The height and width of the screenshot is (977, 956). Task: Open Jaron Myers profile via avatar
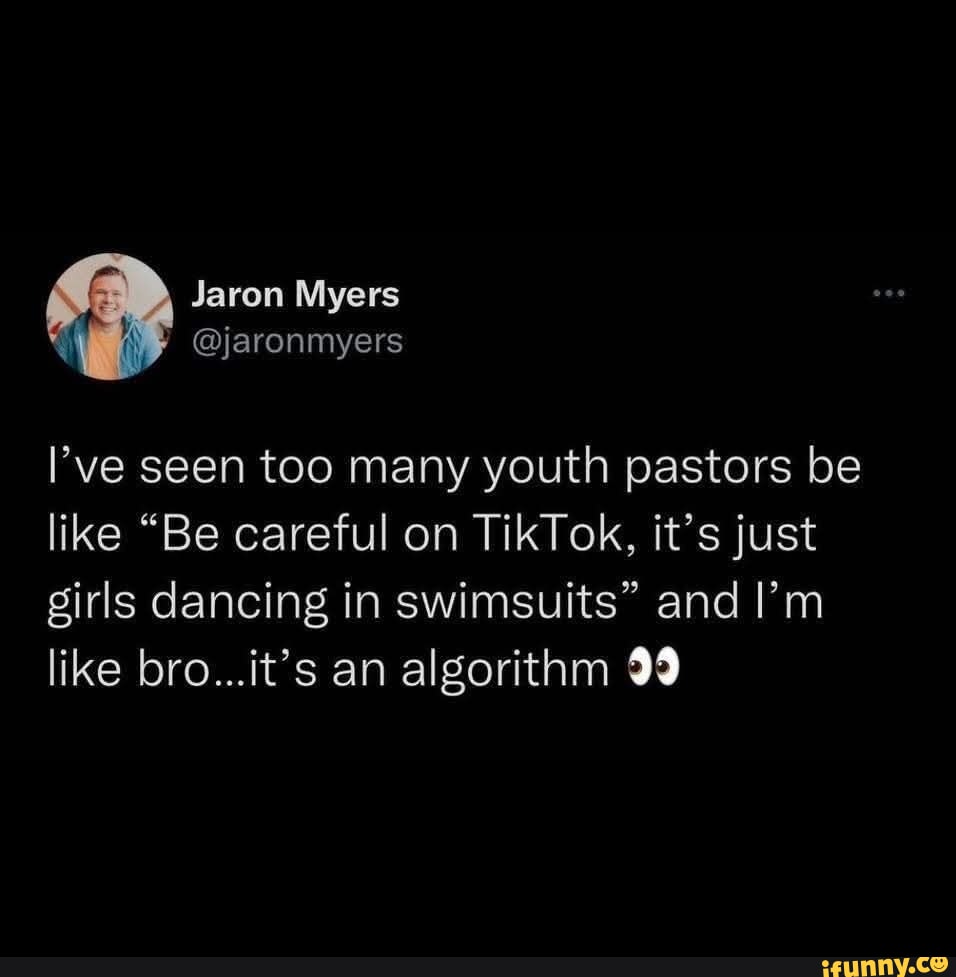pos(111,318)
